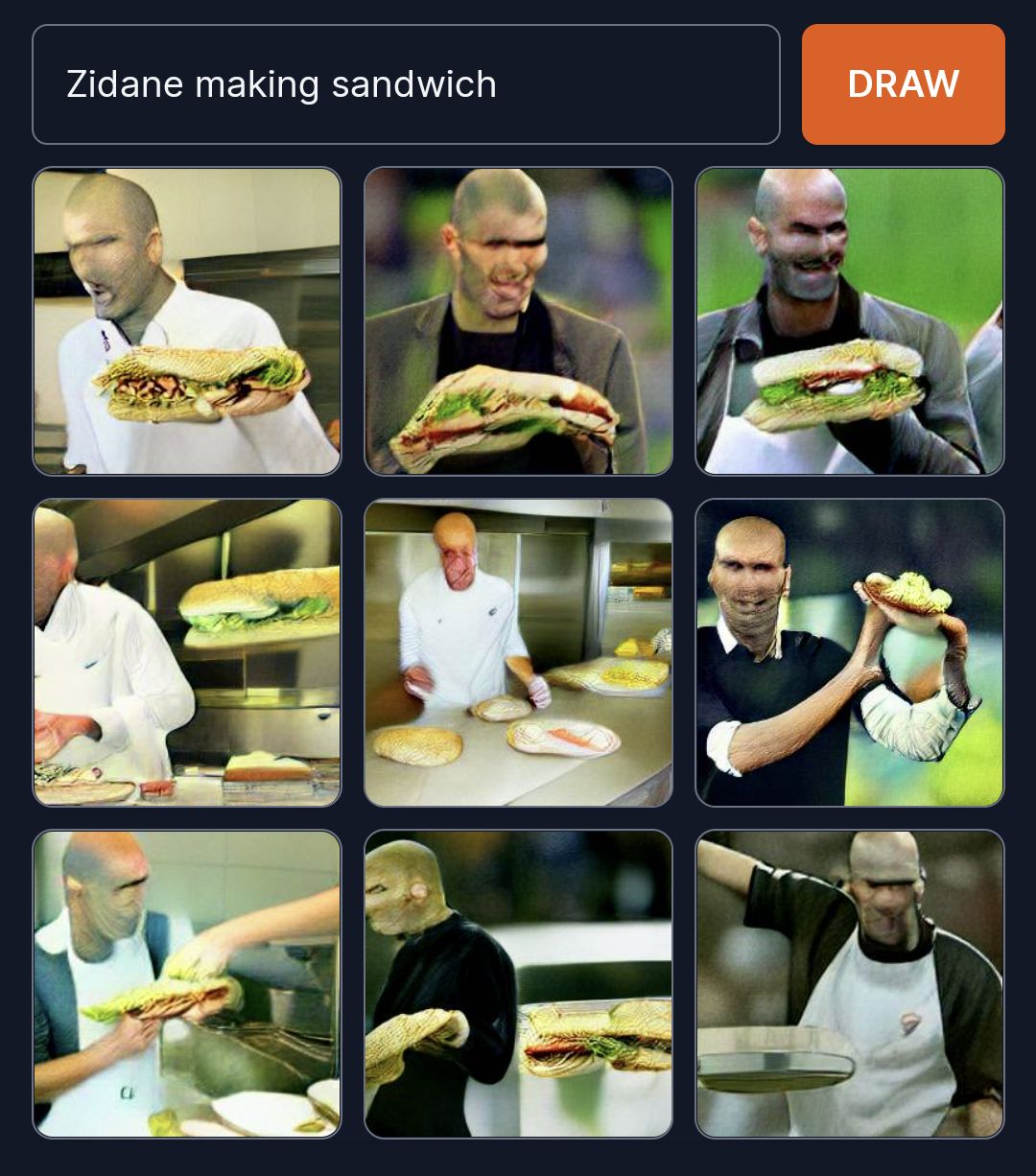Enlarge the image of a man holding a metal tray
This screenshot has width=1036, height=1176.
click(x=849, y=983)
